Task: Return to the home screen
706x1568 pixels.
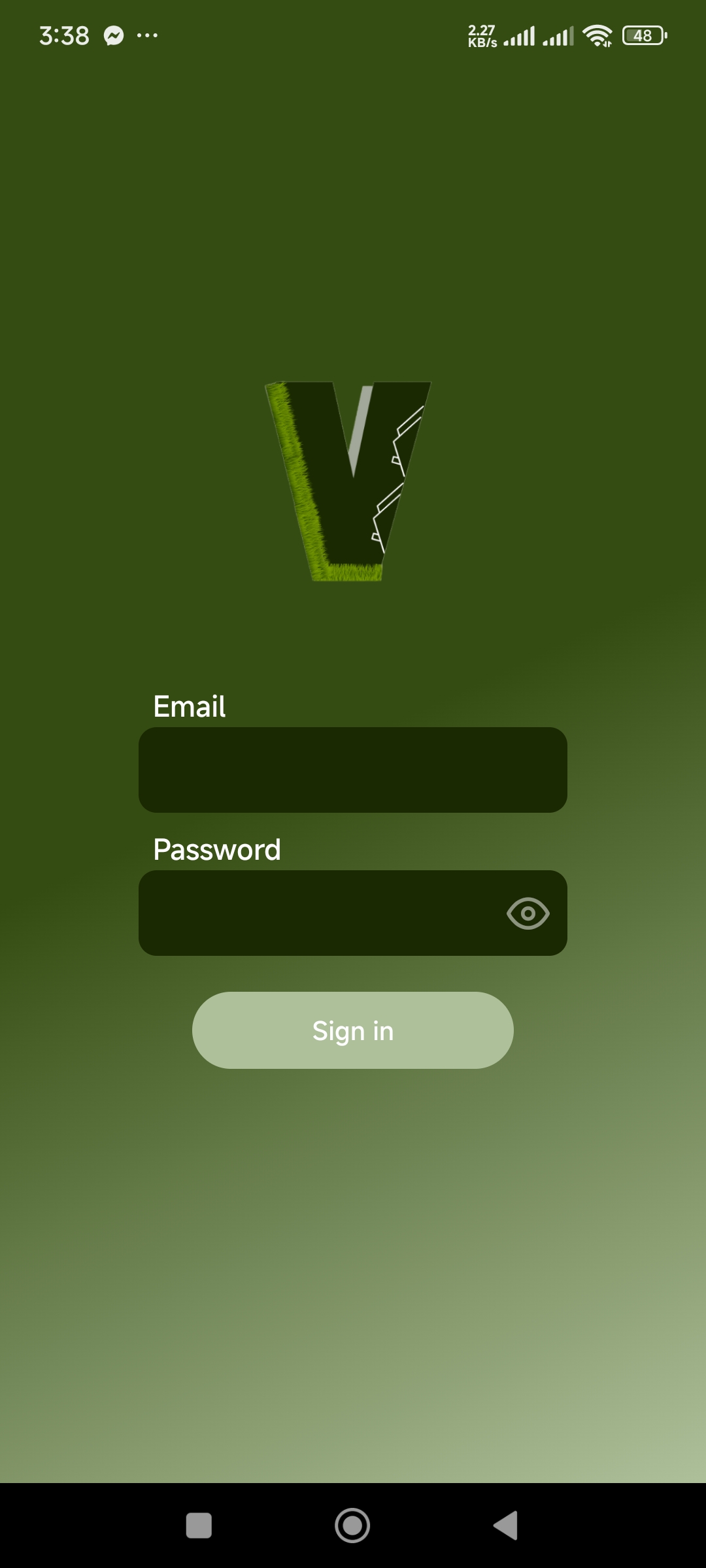Action: pyautogui.click(x=352, y=1526)
